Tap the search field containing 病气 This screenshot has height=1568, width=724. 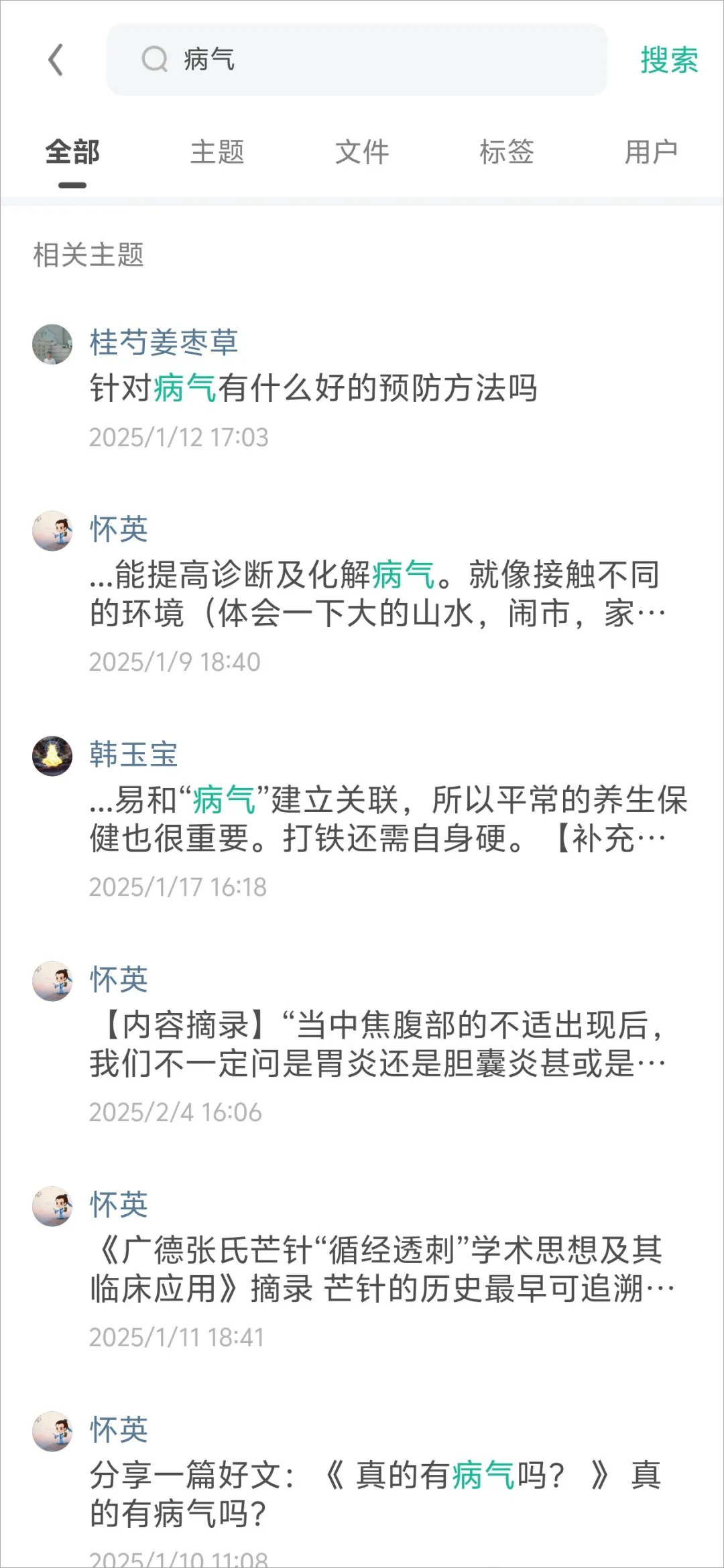(355, 60)
